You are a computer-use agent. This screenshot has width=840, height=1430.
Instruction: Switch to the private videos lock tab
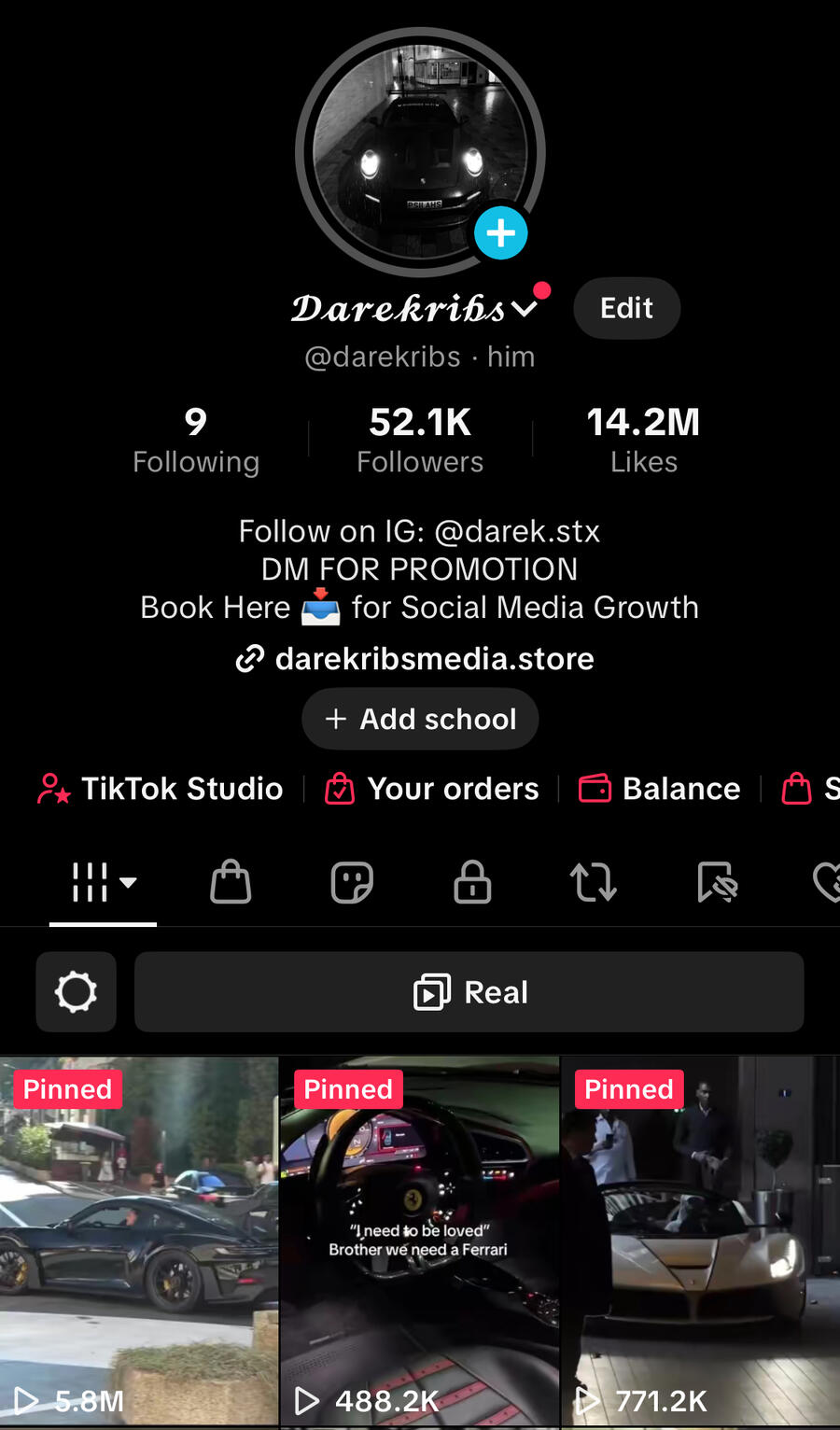click(472, 882)
